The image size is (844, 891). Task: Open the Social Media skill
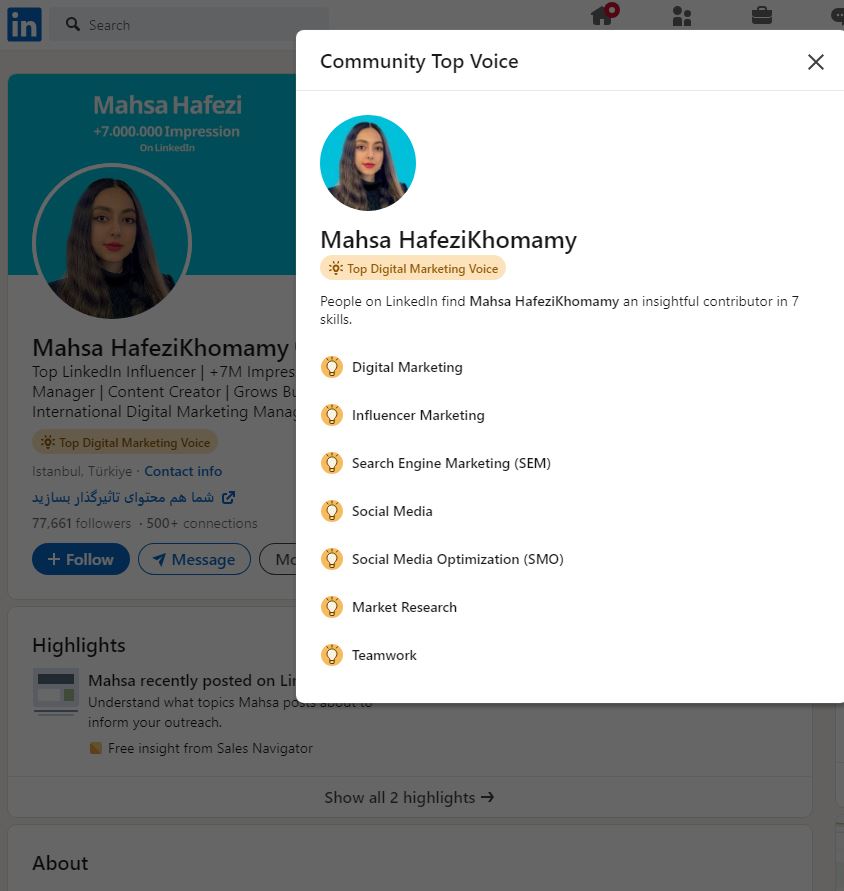392,511
